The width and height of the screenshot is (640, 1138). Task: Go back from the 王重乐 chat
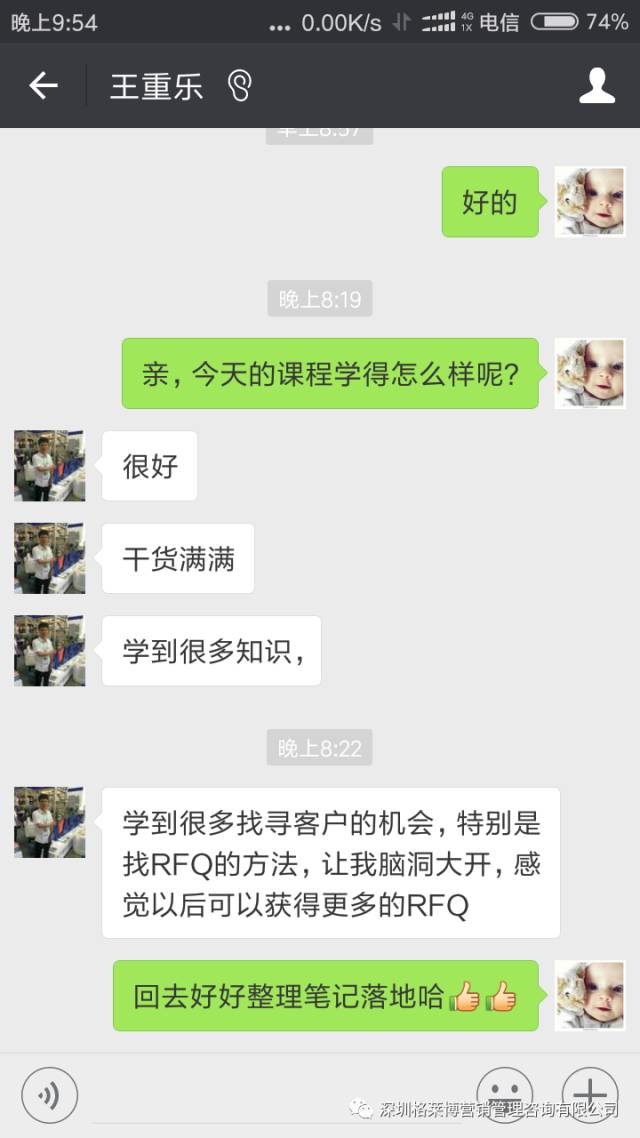click(43, 86)
